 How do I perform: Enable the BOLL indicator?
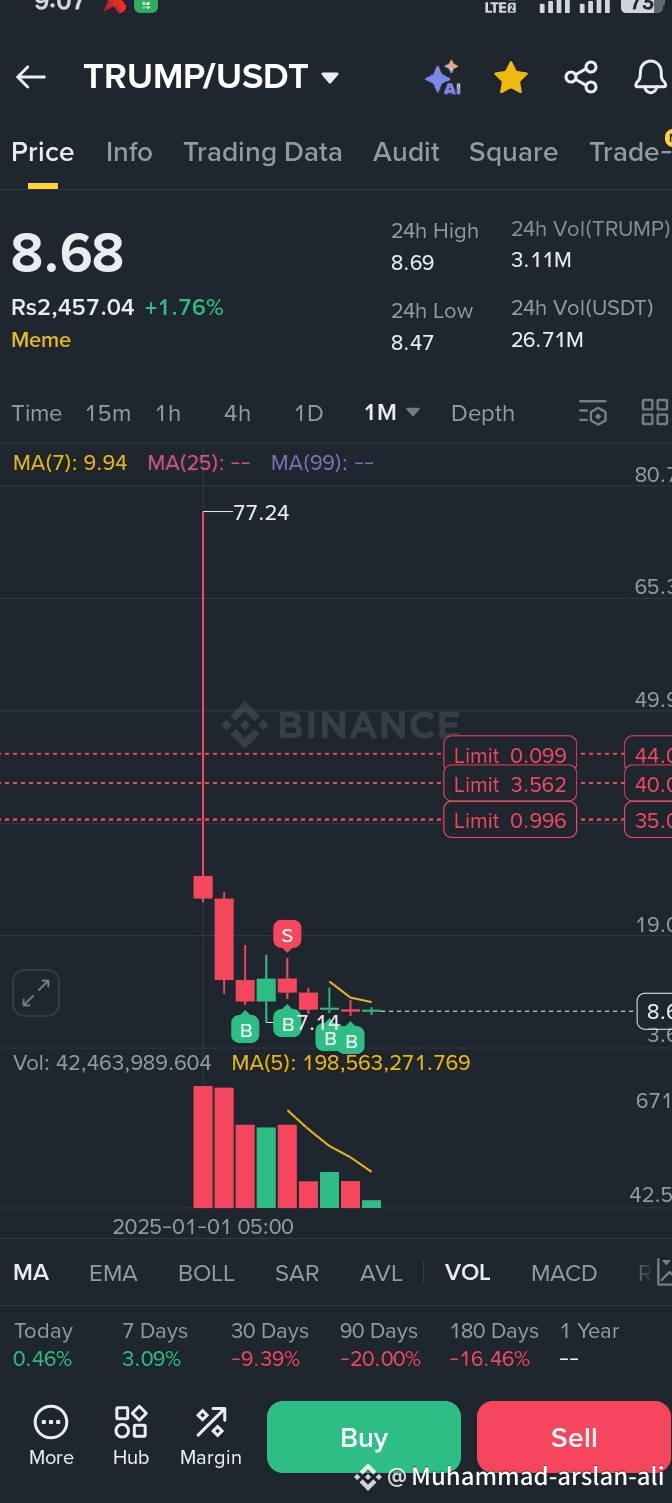click(x=206, y=1273)
